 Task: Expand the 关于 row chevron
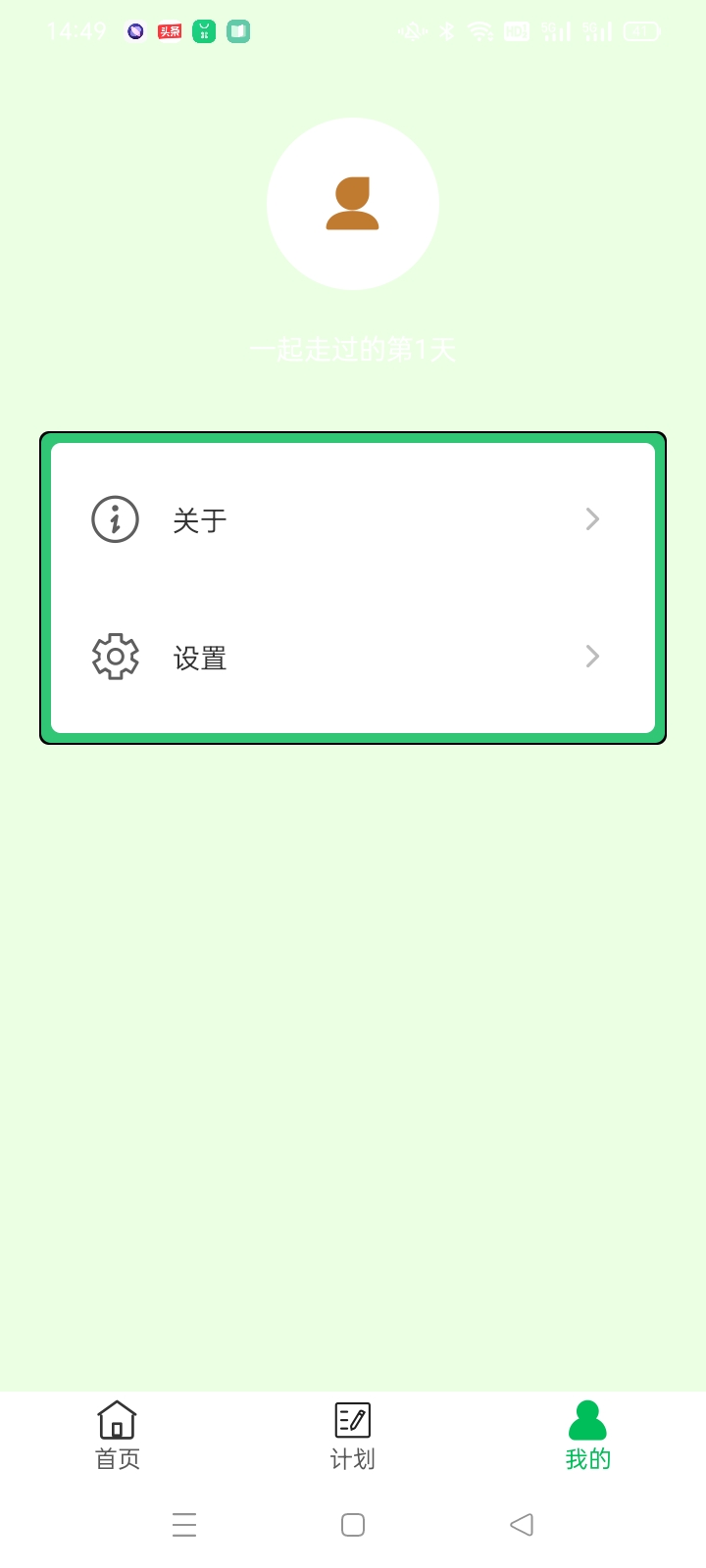point(592,519)
